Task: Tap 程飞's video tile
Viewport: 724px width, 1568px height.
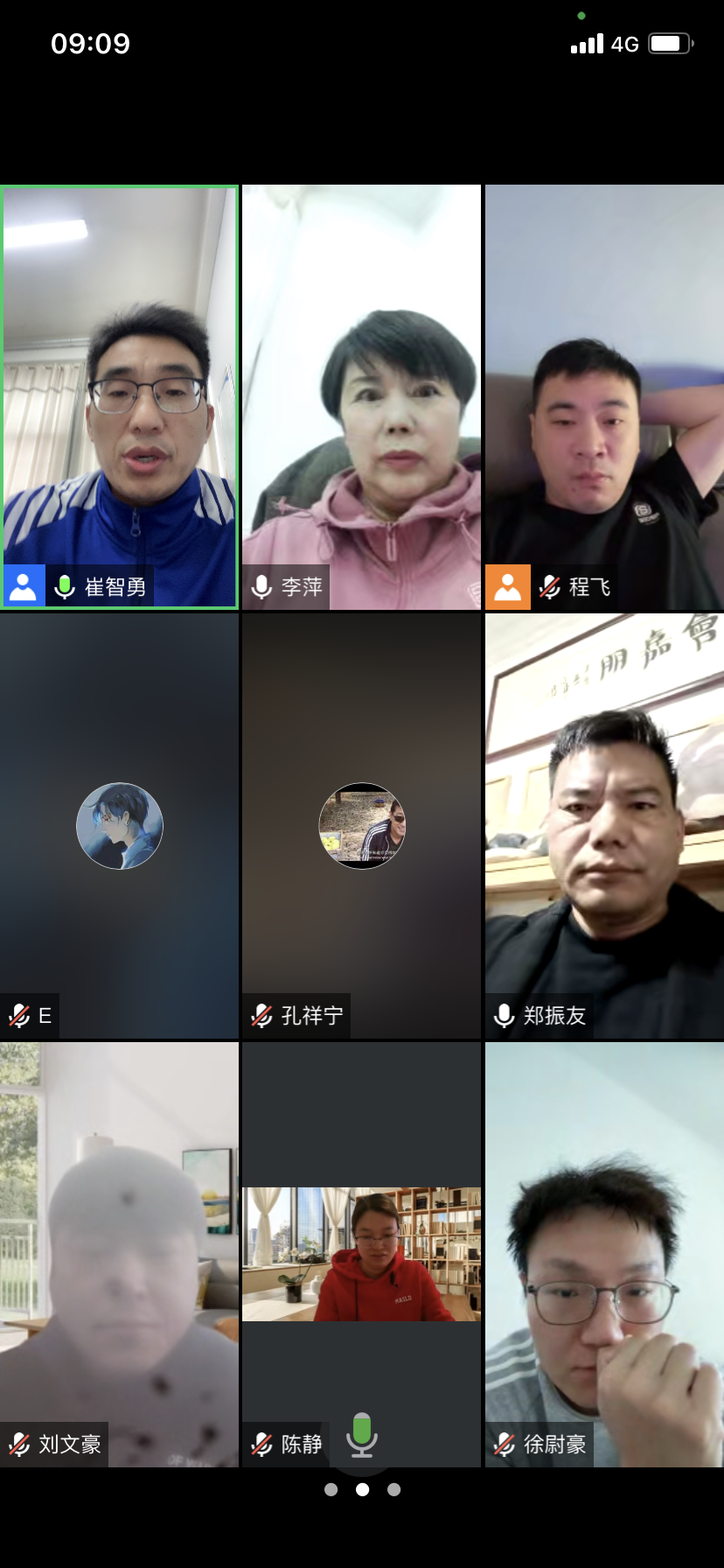Action: 604,395
